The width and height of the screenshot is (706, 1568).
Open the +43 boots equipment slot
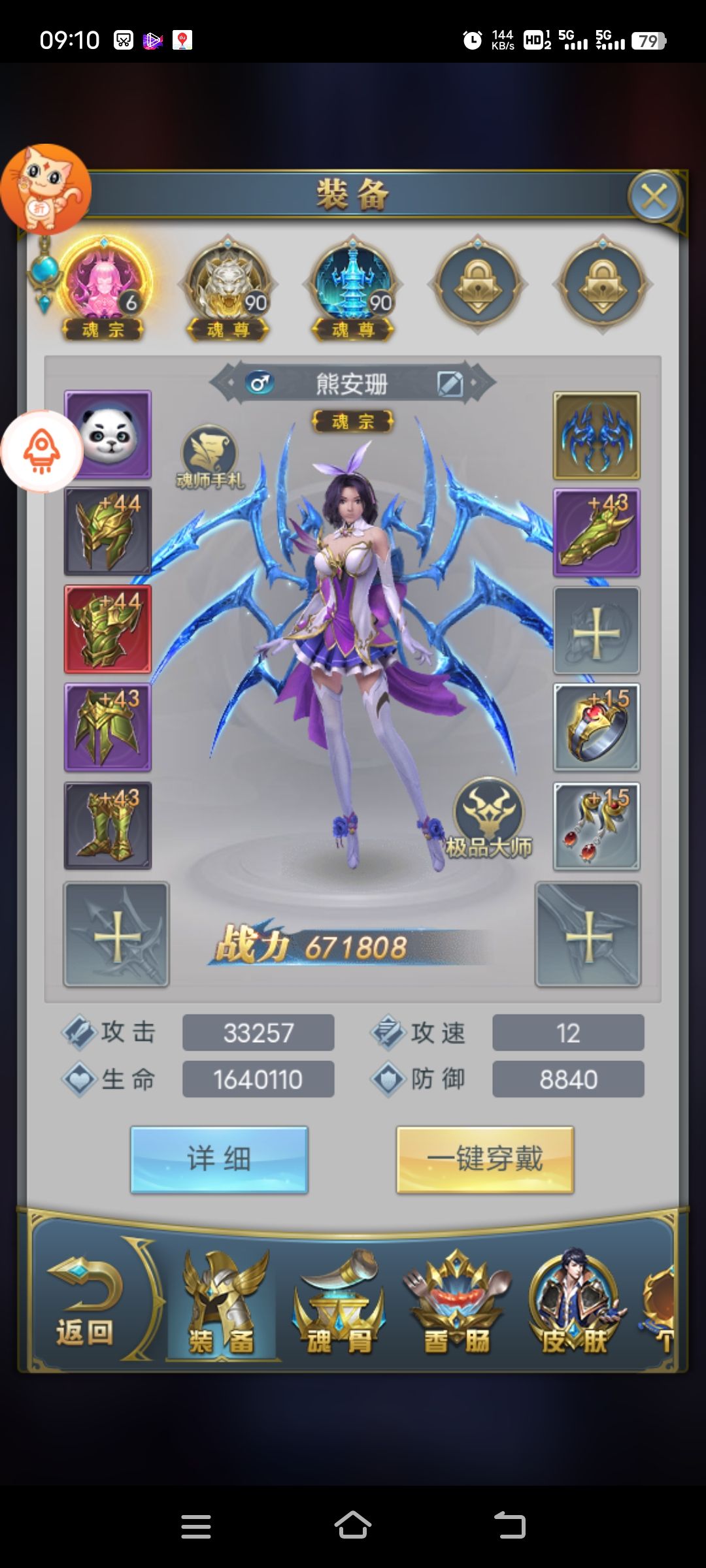point(108,825)
